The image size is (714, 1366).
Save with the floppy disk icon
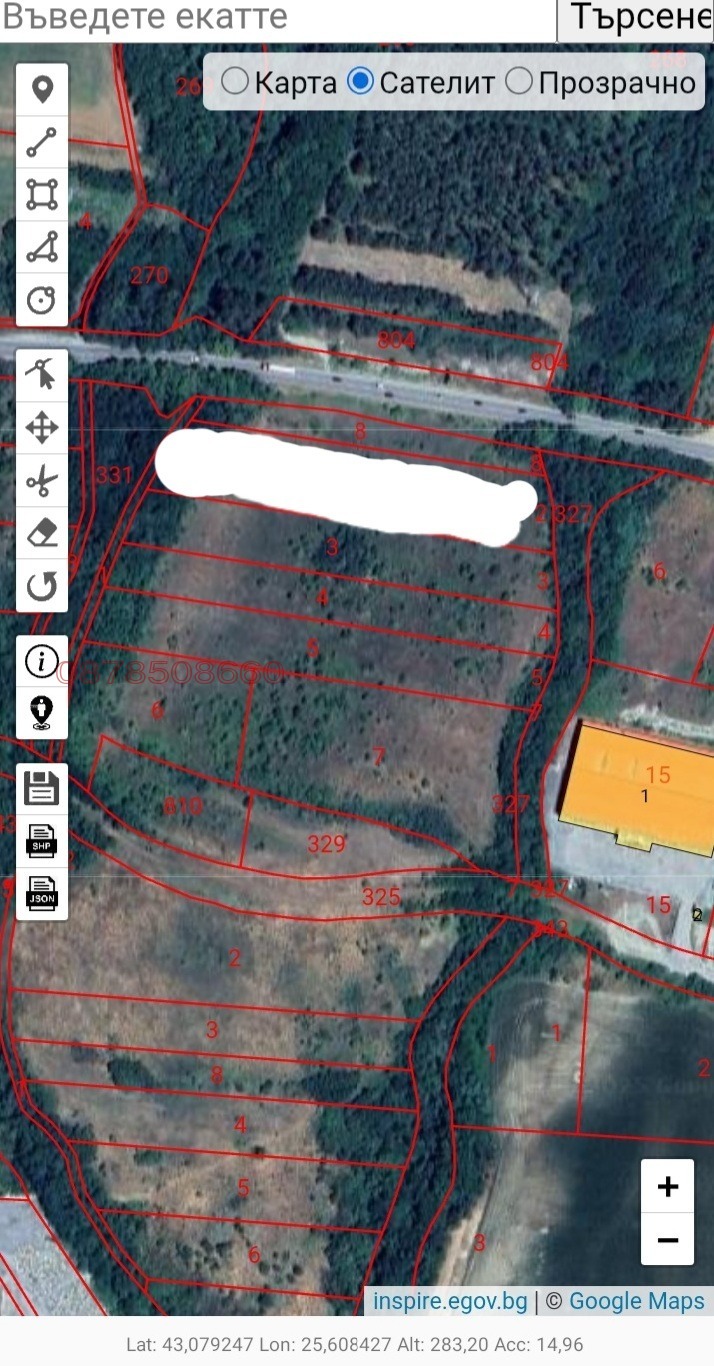tap(42, 788)
